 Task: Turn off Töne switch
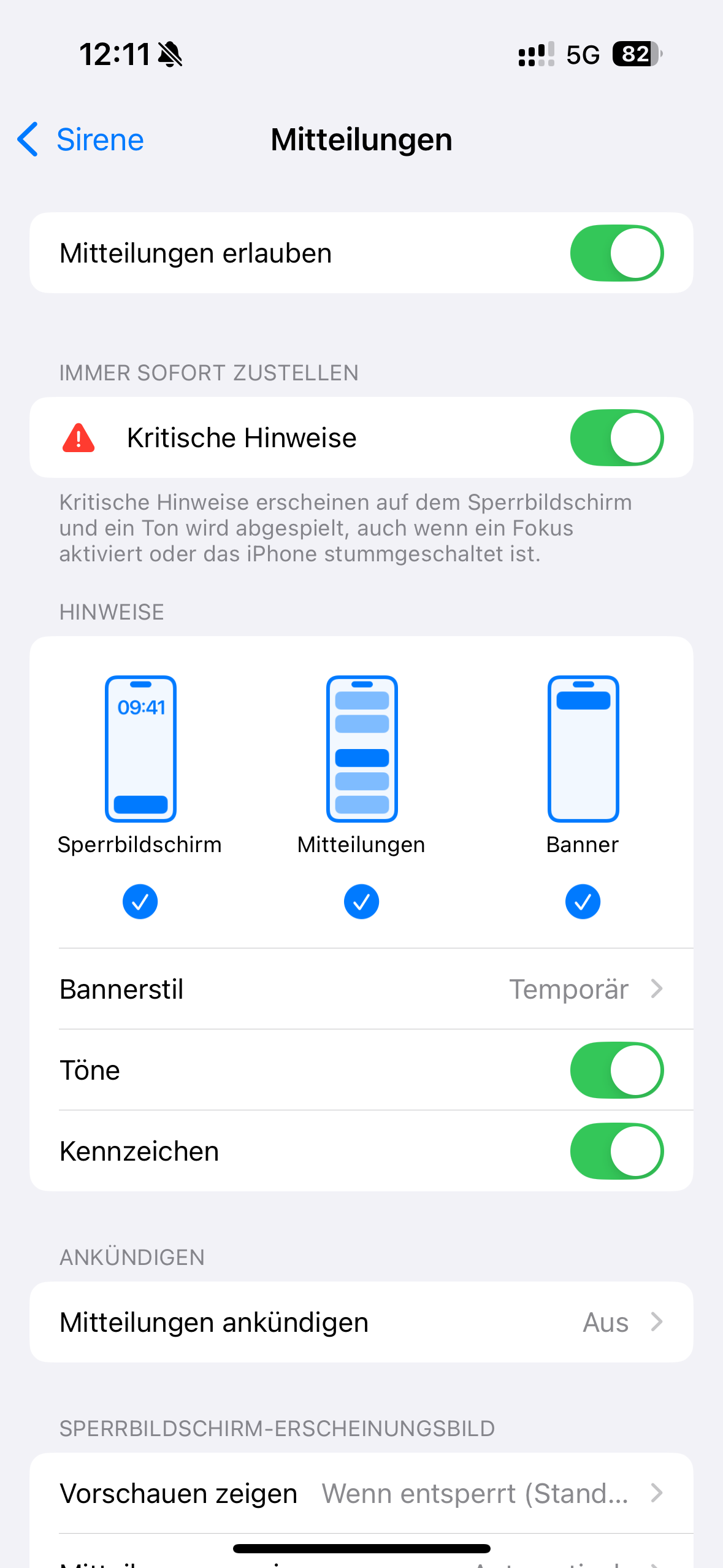coord(616,1070)
